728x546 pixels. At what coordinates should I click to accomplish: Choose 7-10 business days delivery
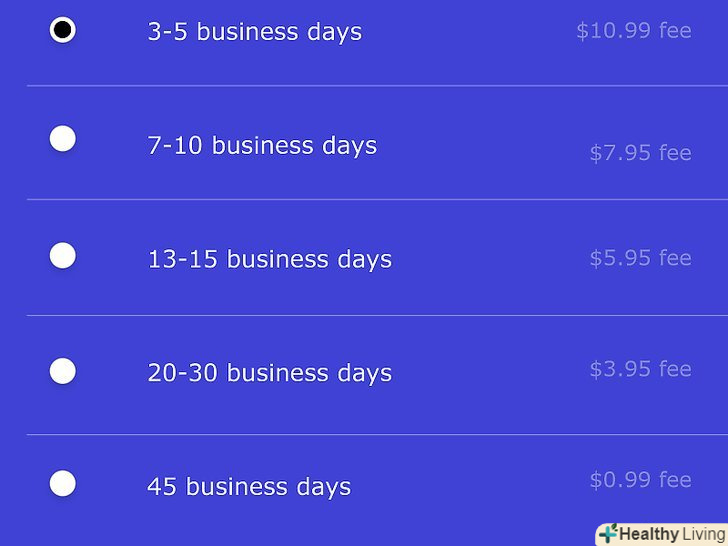62,139
